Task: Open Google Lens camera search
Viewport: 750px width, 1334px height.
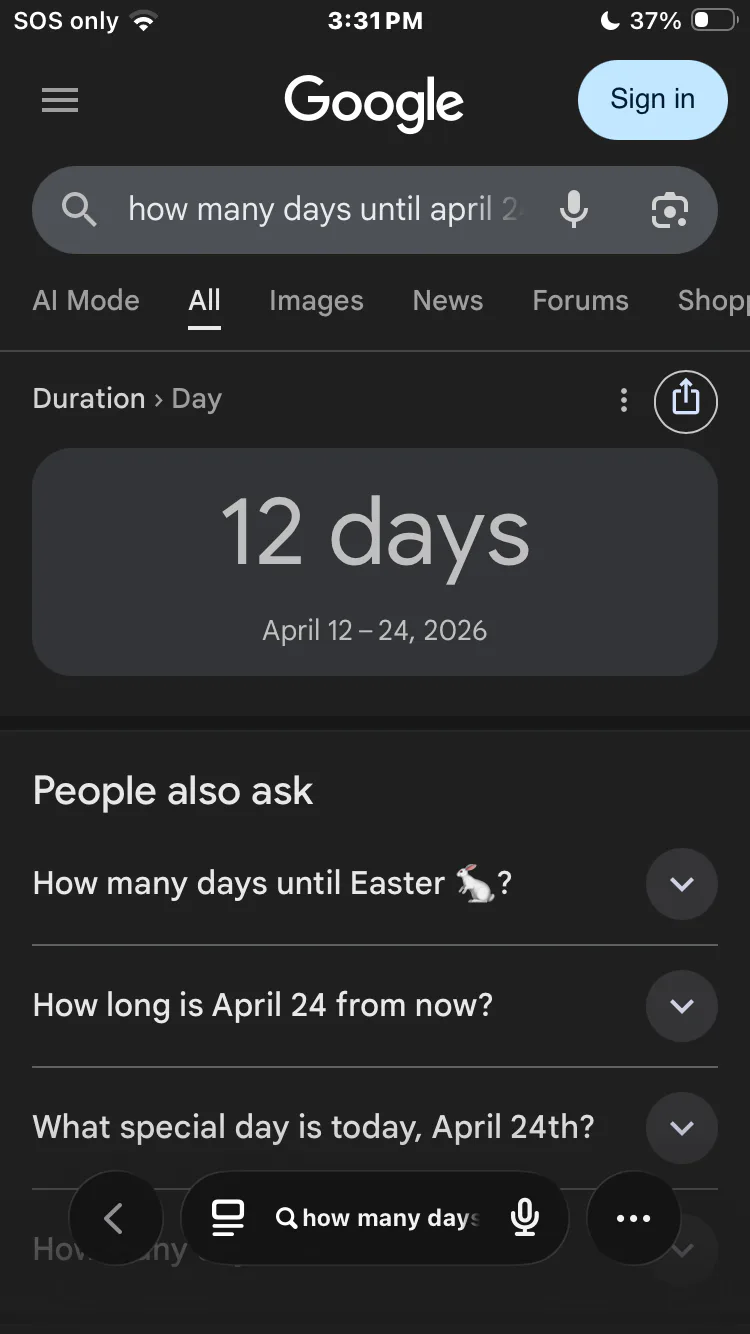Action: coord(669,210)
